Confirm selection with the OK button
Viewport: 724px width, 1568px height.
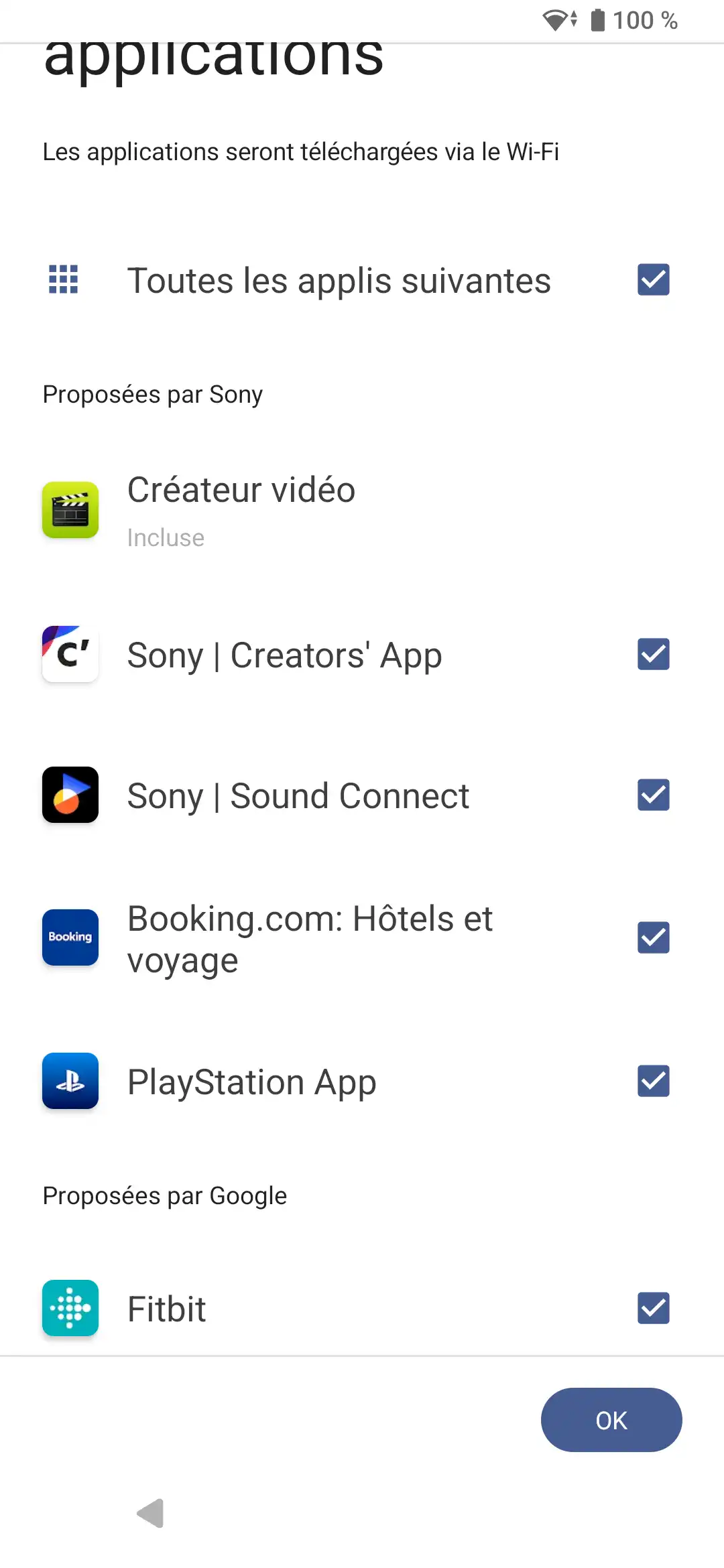(611, 1420)
